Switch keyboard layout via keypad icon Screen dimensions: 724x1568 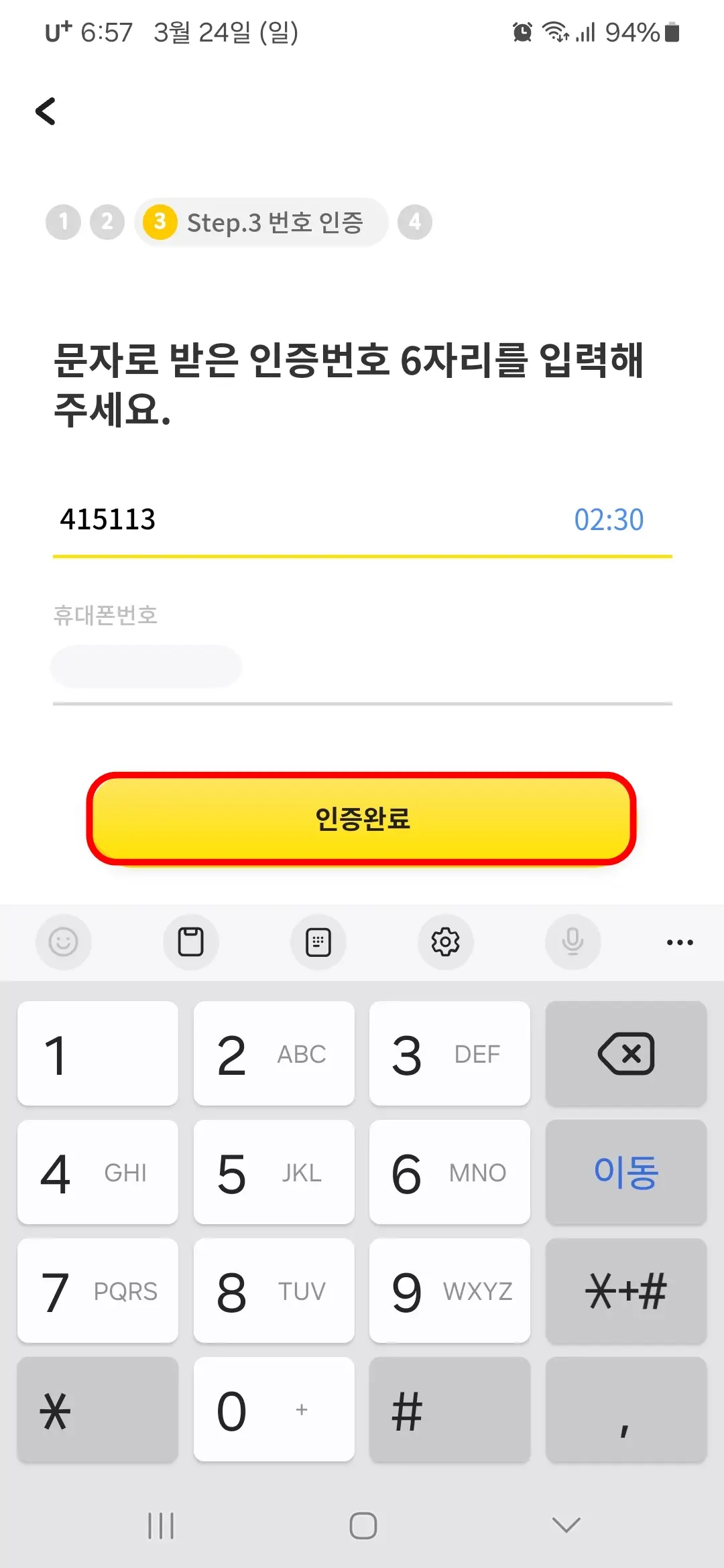pyautogui.click(x=318, y=942)
